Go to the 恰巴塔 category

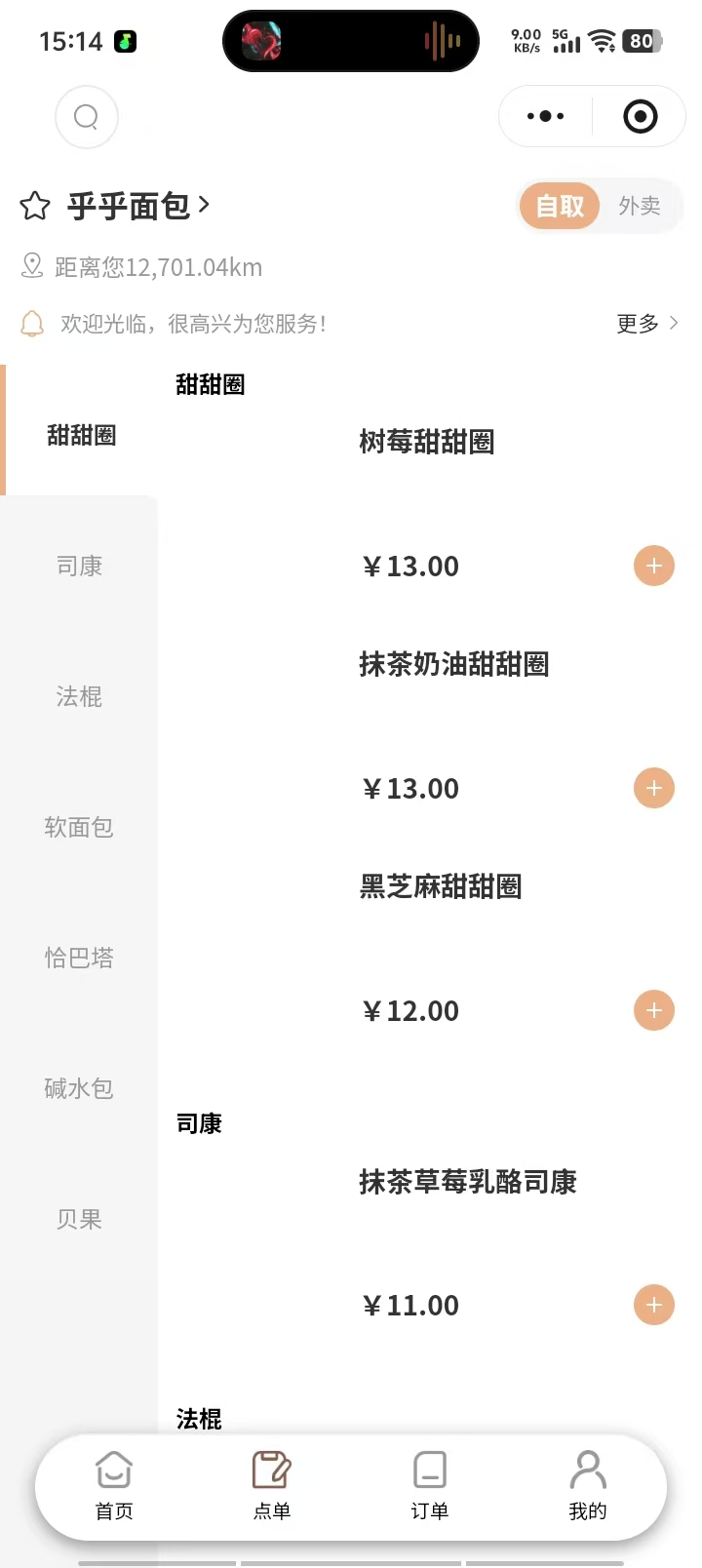(79, 958)
